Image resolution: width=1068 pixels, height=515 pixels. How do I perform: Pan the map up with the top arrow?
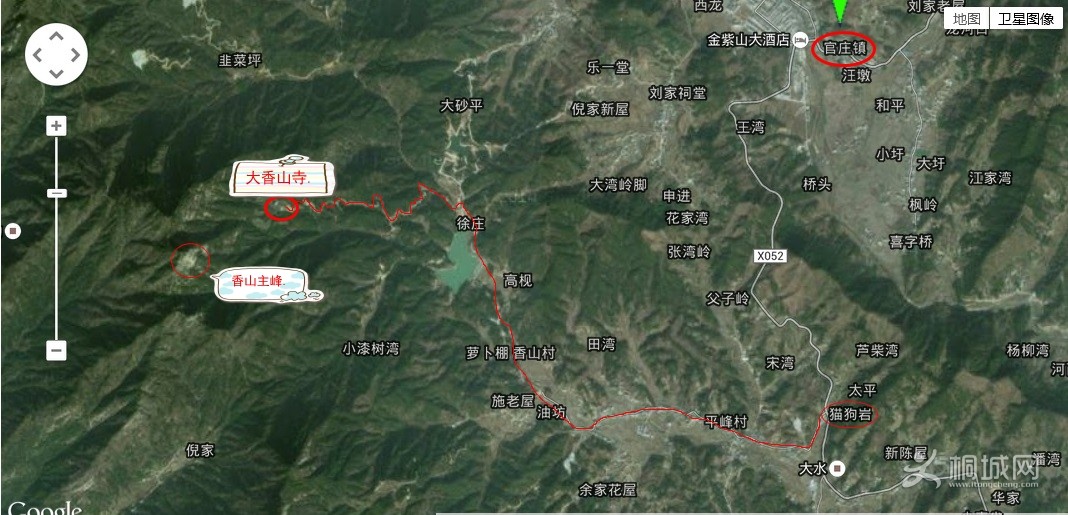tap(56, 37)
